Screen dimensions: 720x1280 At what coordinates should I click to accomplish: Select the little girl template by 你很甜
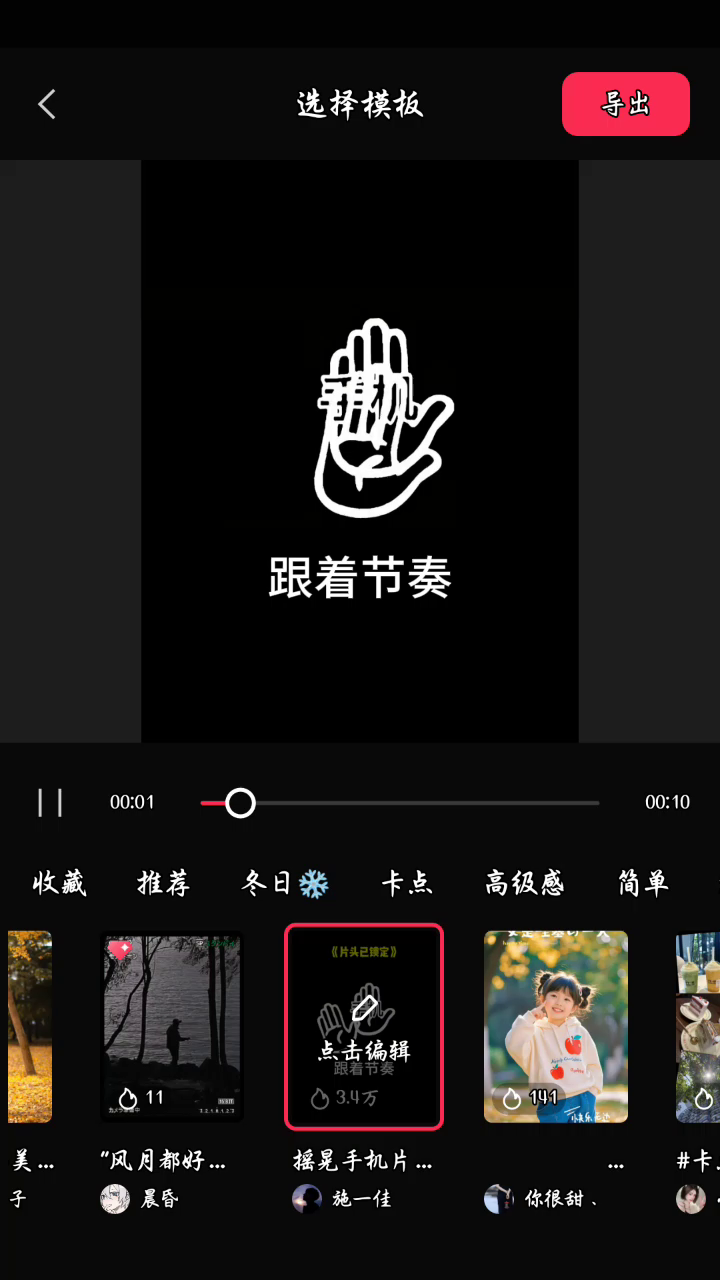(556, 1026)
